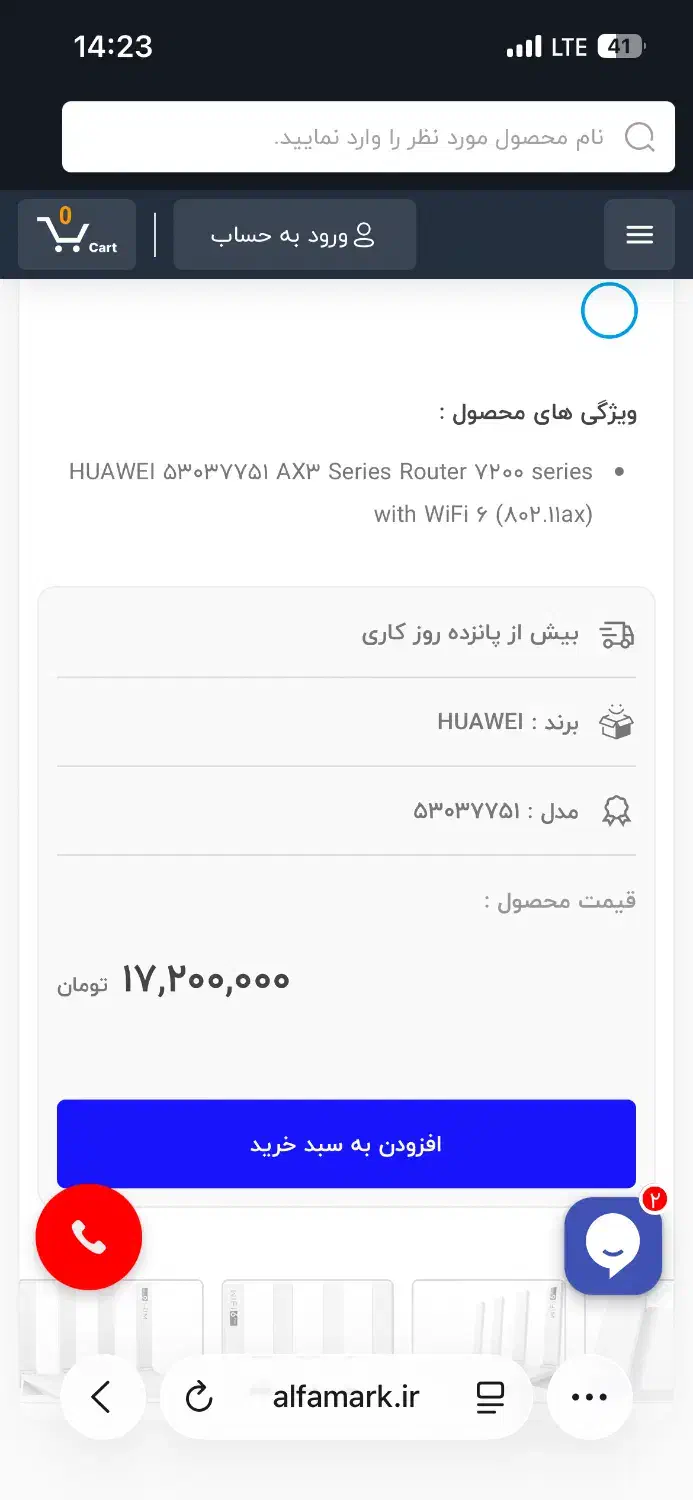693x1500 pixels.
Task: Go back with the browser back arrow
Action: (x=101, y=1397)
